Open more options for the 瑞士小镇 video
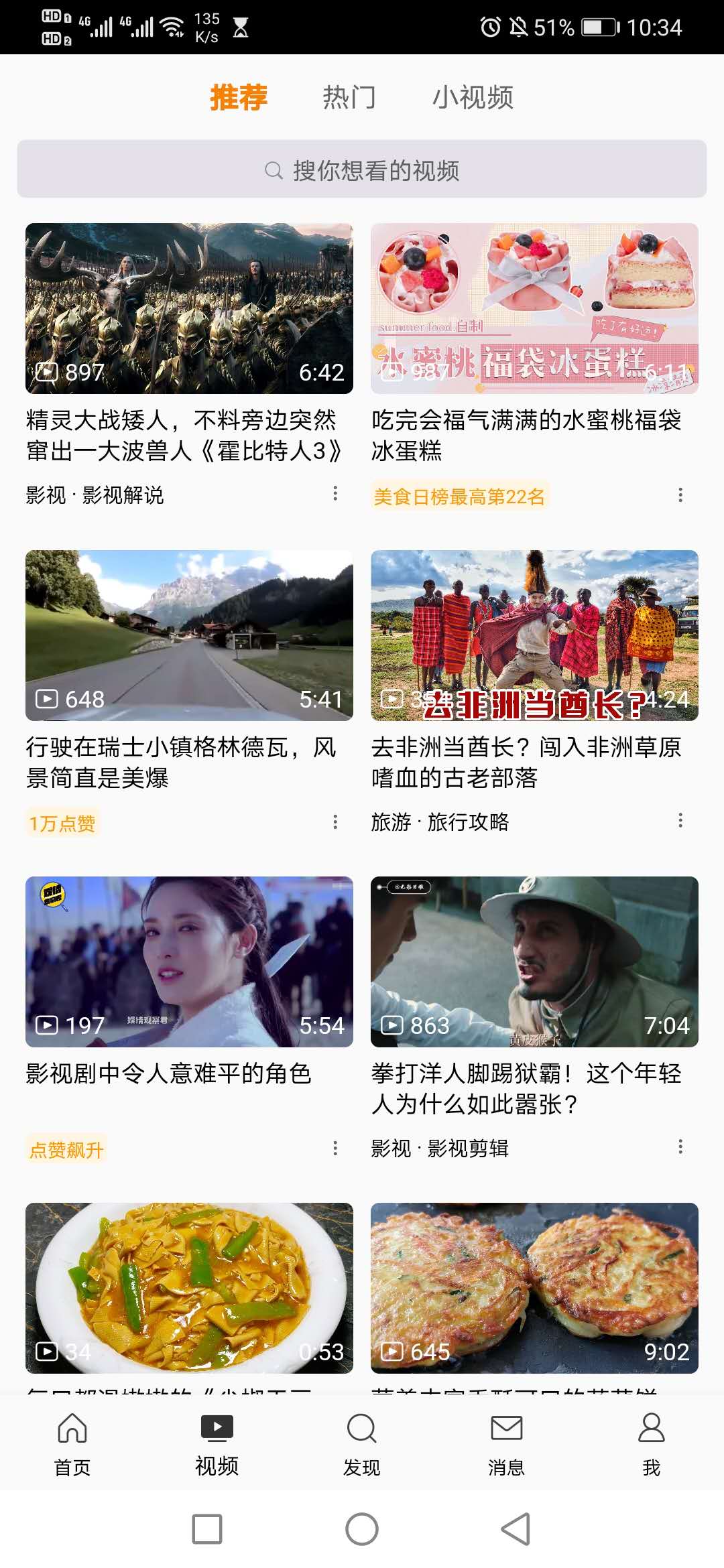724x1568 pixels. click(x=335, y=822)
